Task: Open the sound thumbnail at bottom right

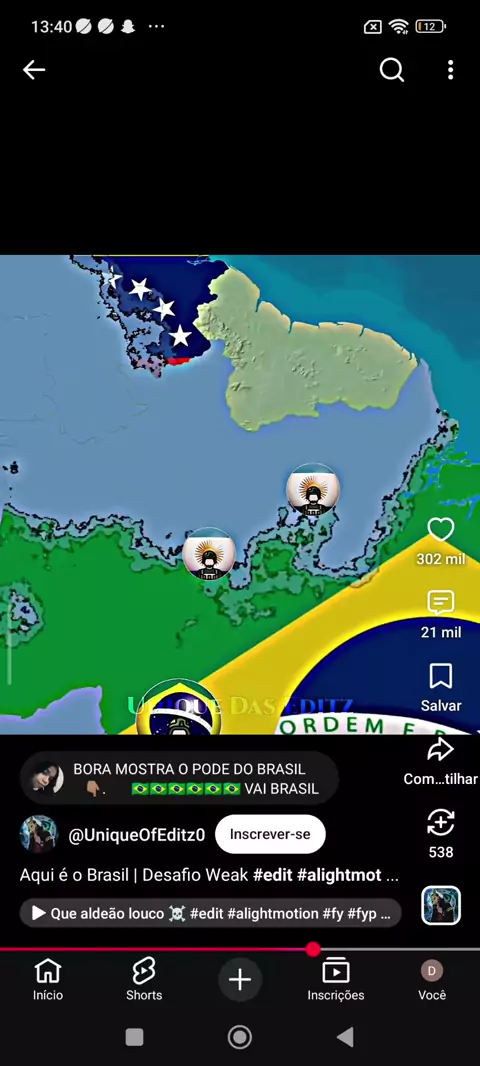Action: click(441, 906)
